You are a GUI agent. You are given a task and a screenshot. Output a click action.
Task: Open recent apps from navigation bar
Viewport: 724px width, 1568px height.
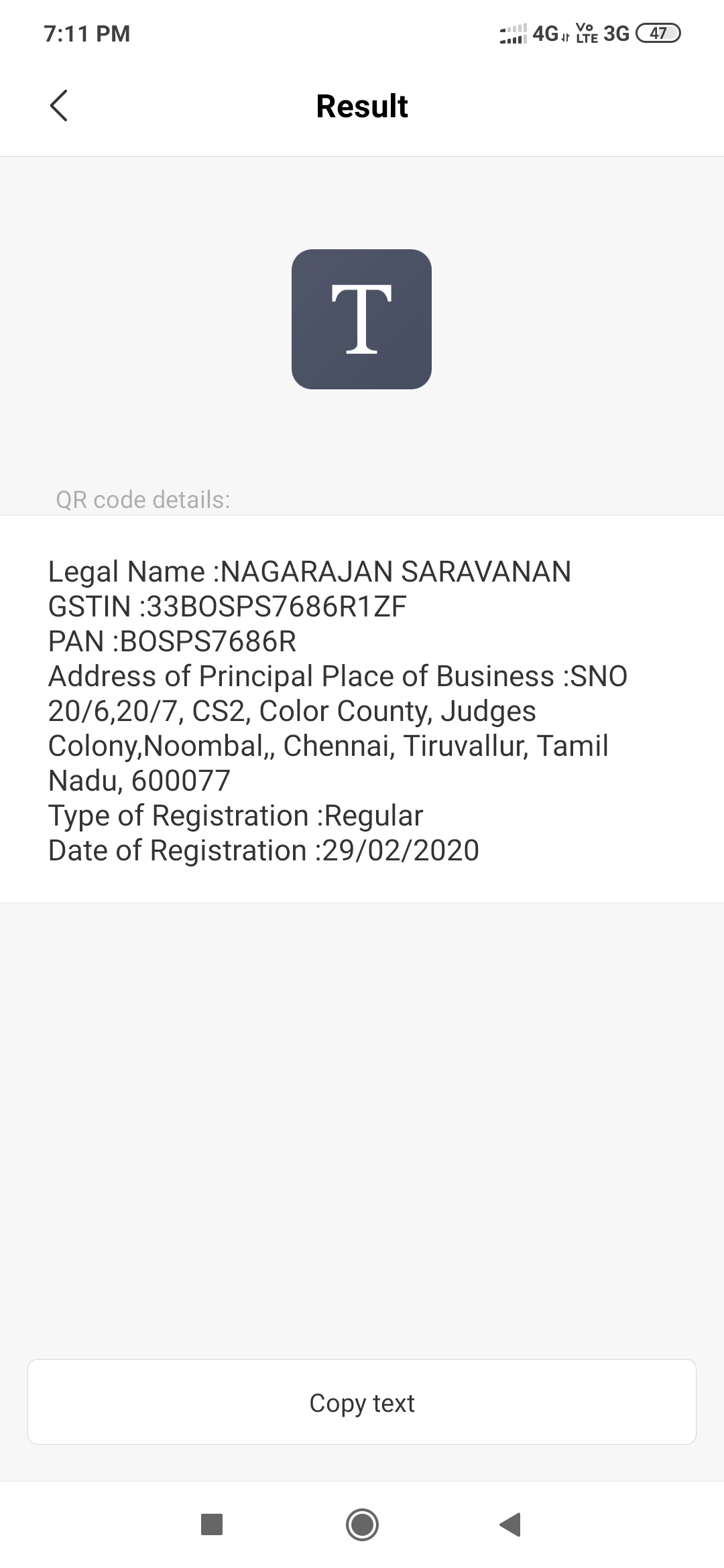tap(212, 1524)
